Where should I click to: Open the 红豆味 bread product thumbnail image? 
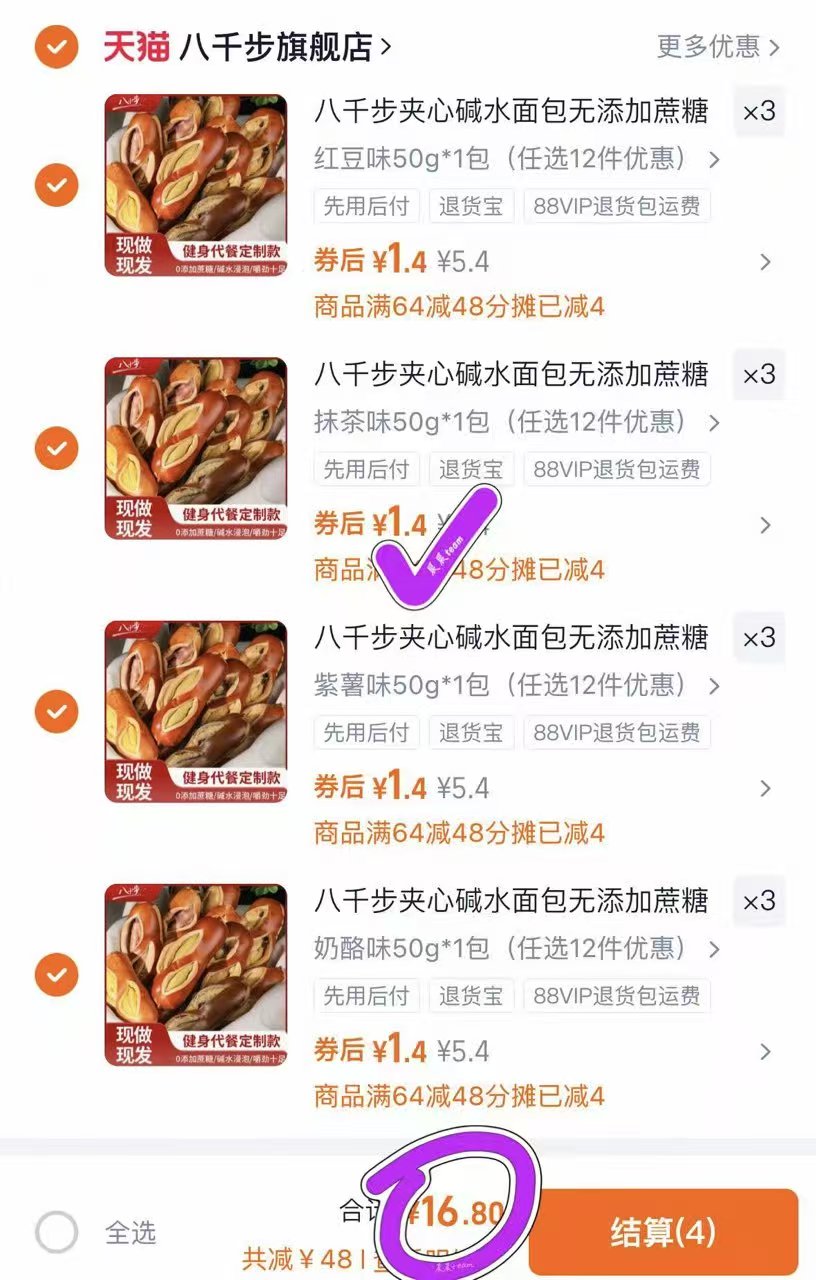pos(193,184)
